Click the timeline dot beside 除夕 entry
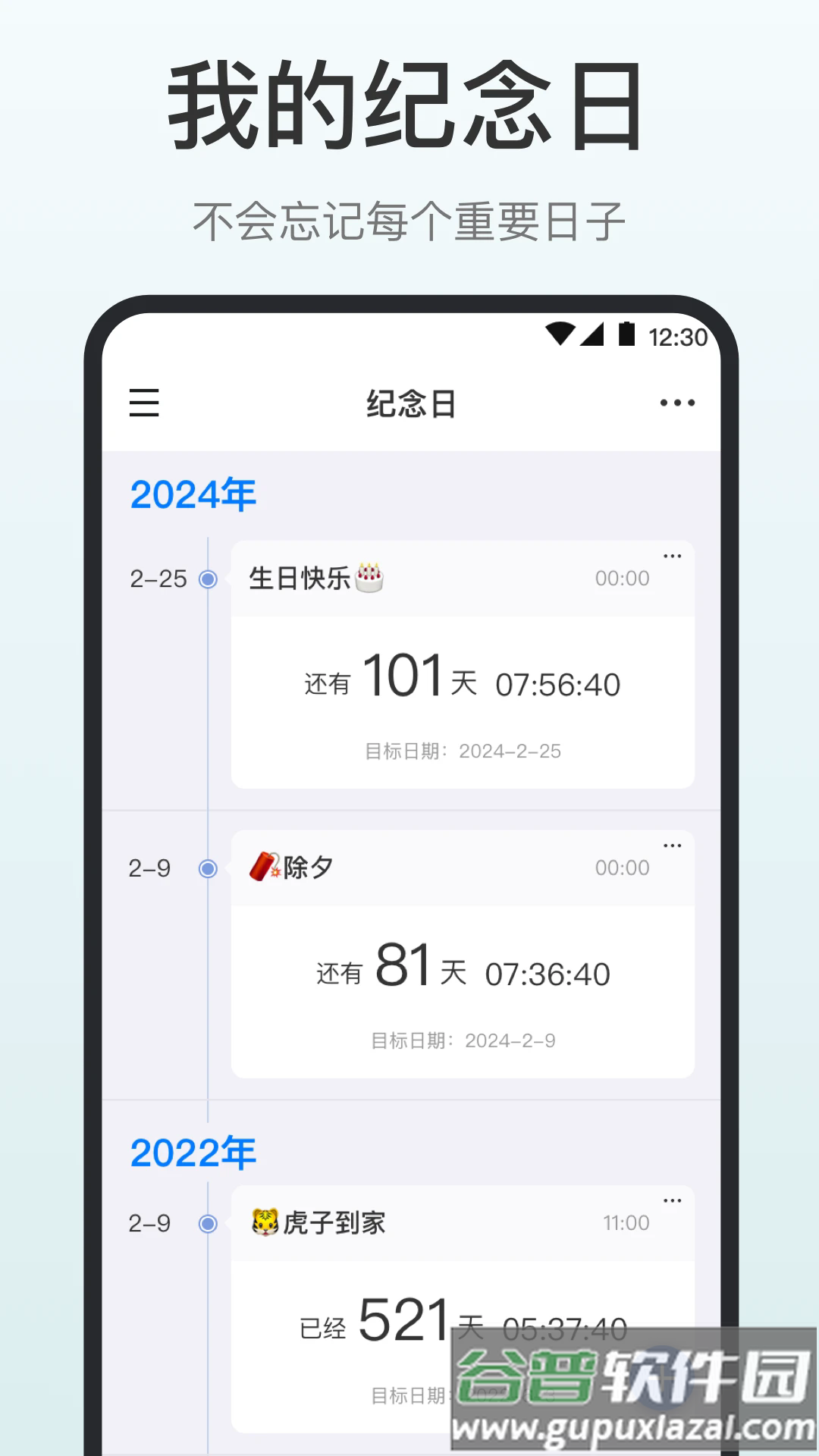The height and width of the screenshot is (1456, 819). 209,868
